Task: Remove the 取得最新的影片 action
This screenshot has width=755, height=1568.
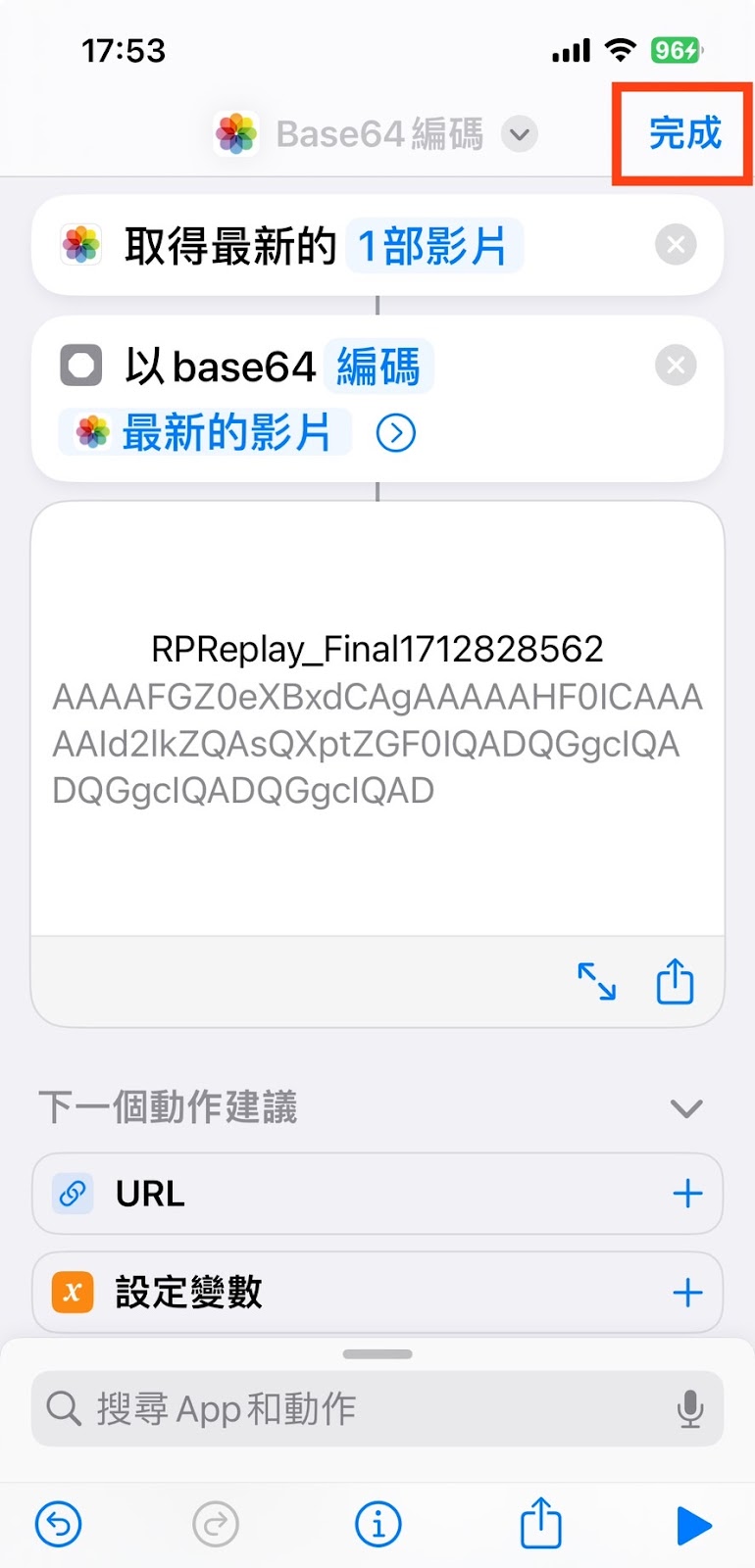Action: click(676, 245)
